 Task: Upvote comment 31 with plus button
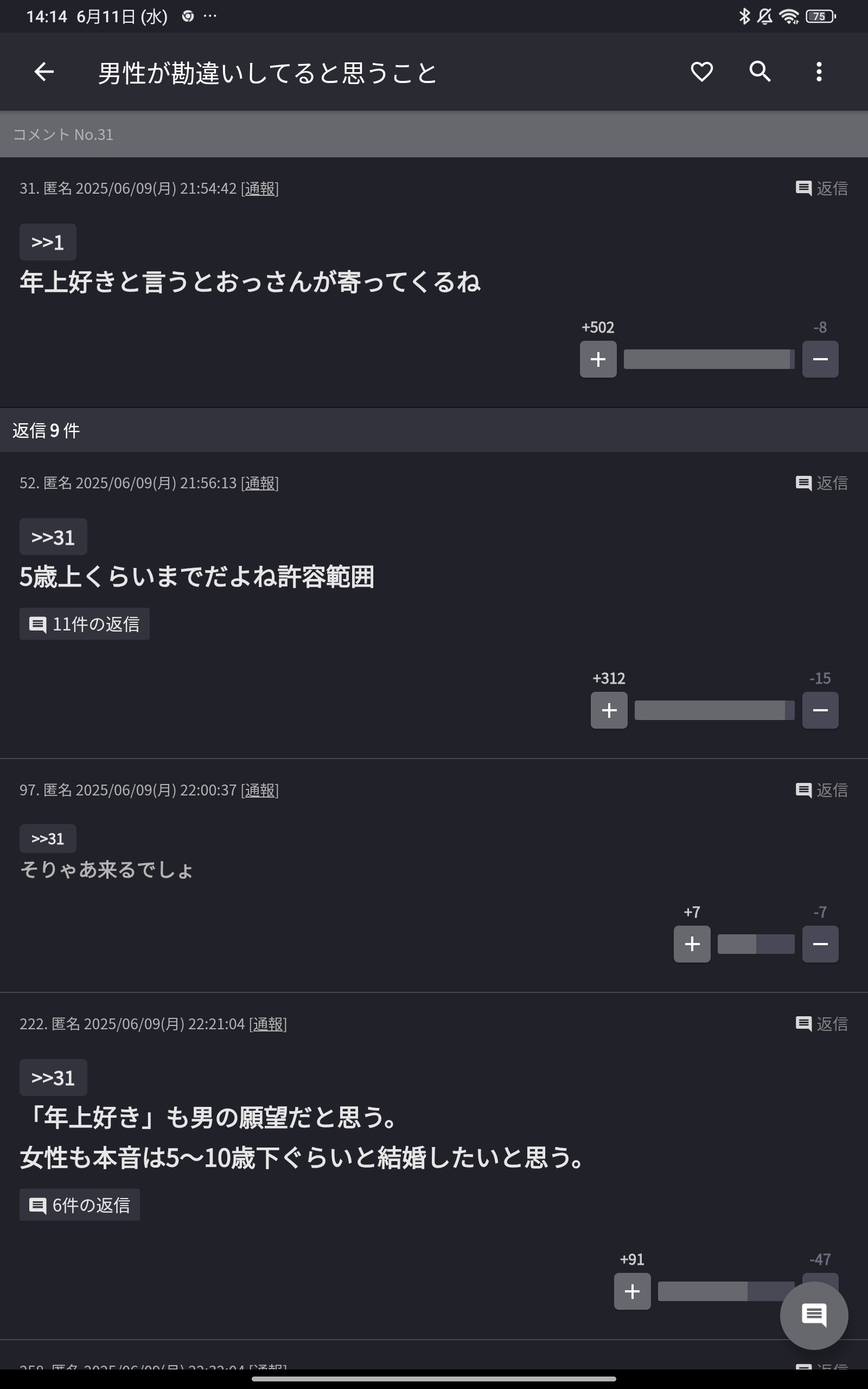pos(598,359)
